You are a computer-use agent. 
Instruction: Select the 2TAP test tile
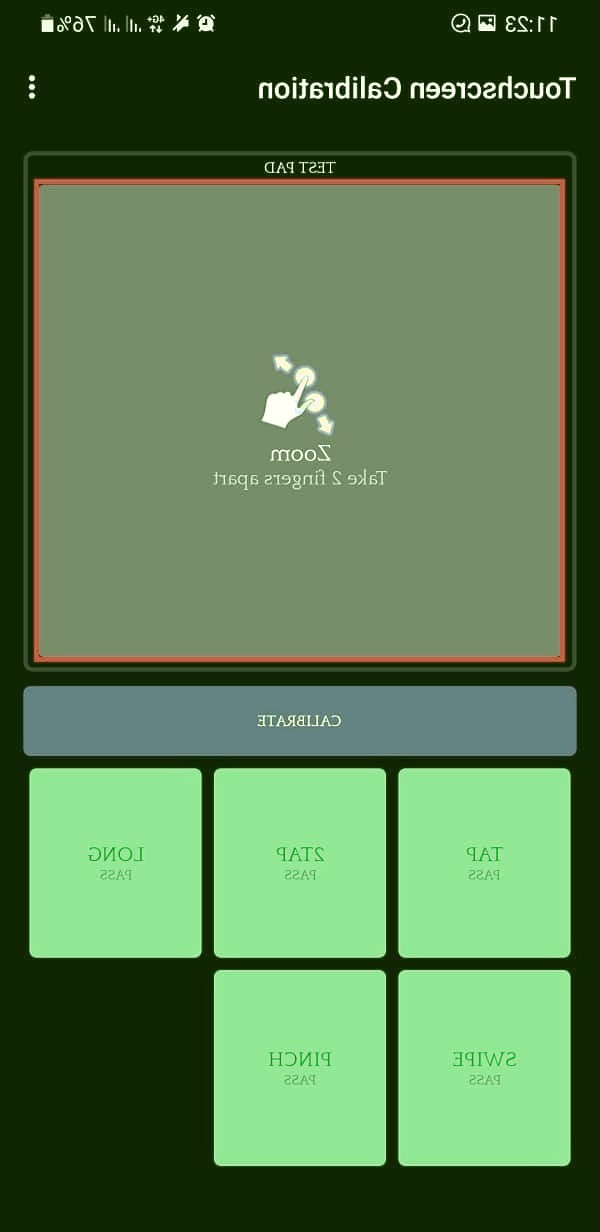pyautogui.click(x=300, y=862)
